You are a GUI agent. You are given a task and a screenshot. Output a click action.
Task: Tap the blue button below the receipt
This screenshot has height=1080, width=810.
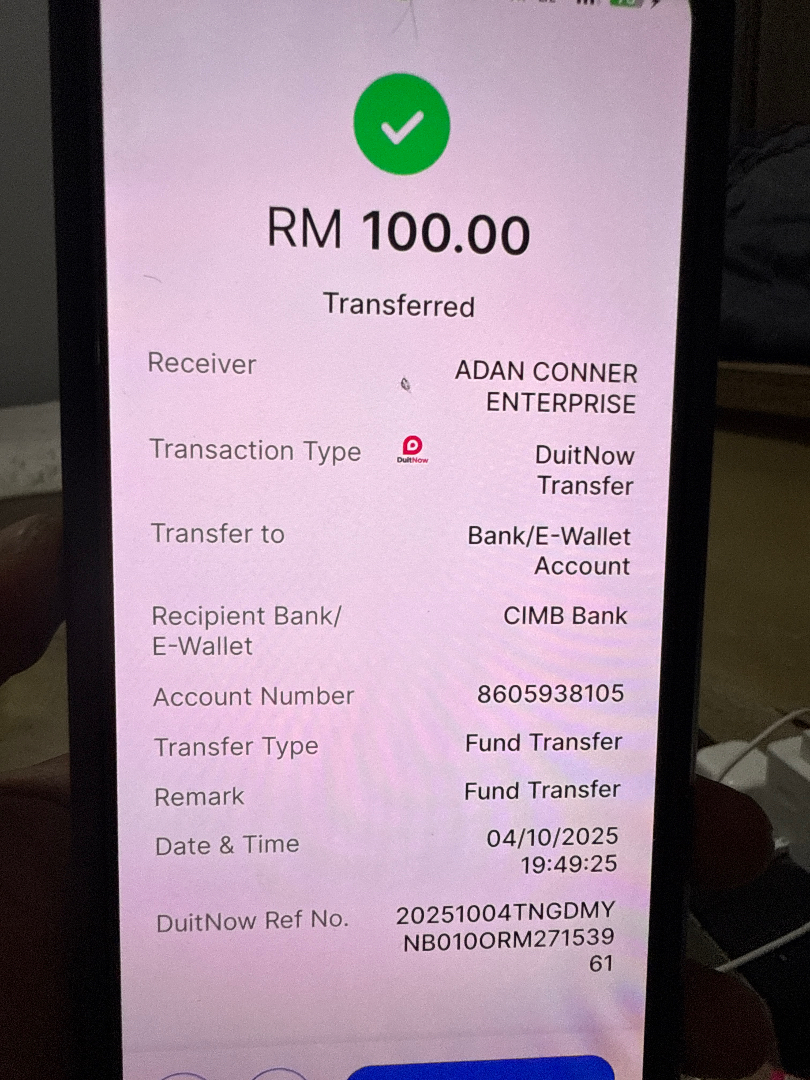click(480, 1068)
